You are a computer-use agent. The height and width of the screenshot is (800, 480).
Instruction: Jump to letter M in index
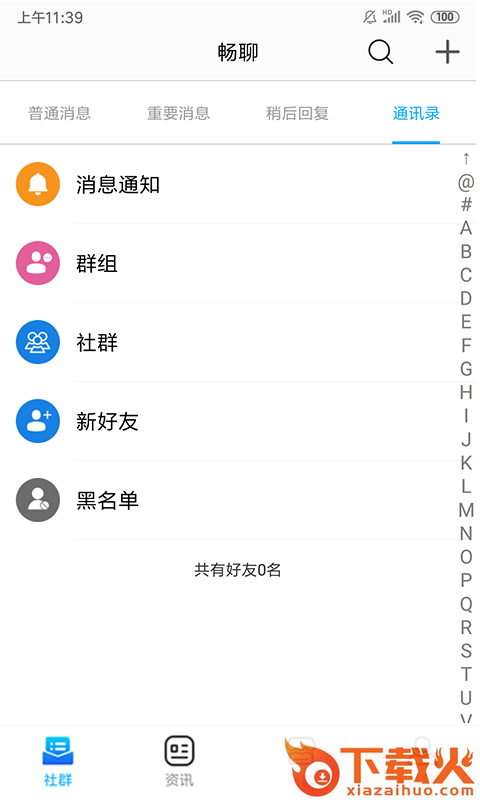[x=466, y=510]
